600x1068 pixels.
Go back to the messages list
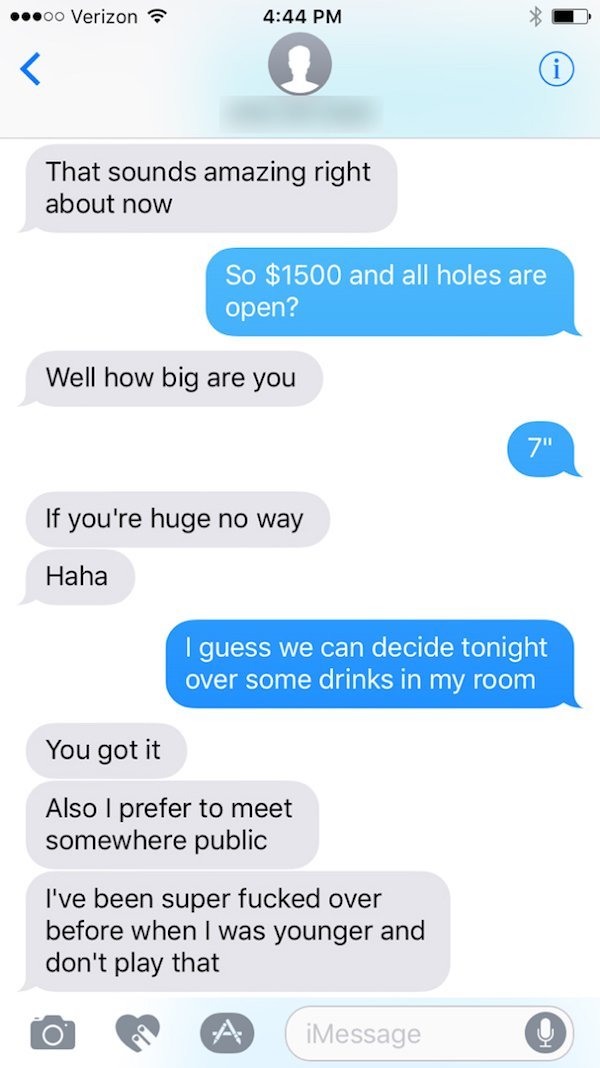pos(32,69)
